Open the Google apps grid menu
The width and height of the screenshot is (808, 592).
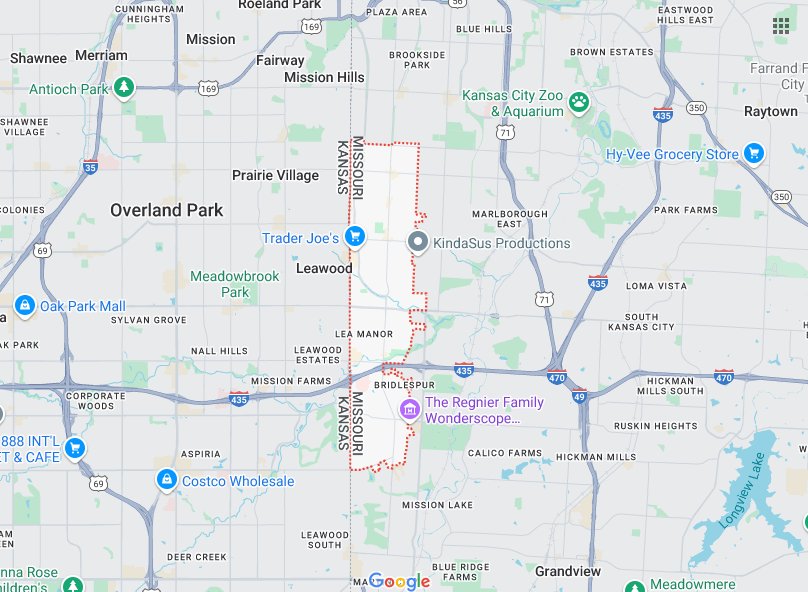point(781,27)
